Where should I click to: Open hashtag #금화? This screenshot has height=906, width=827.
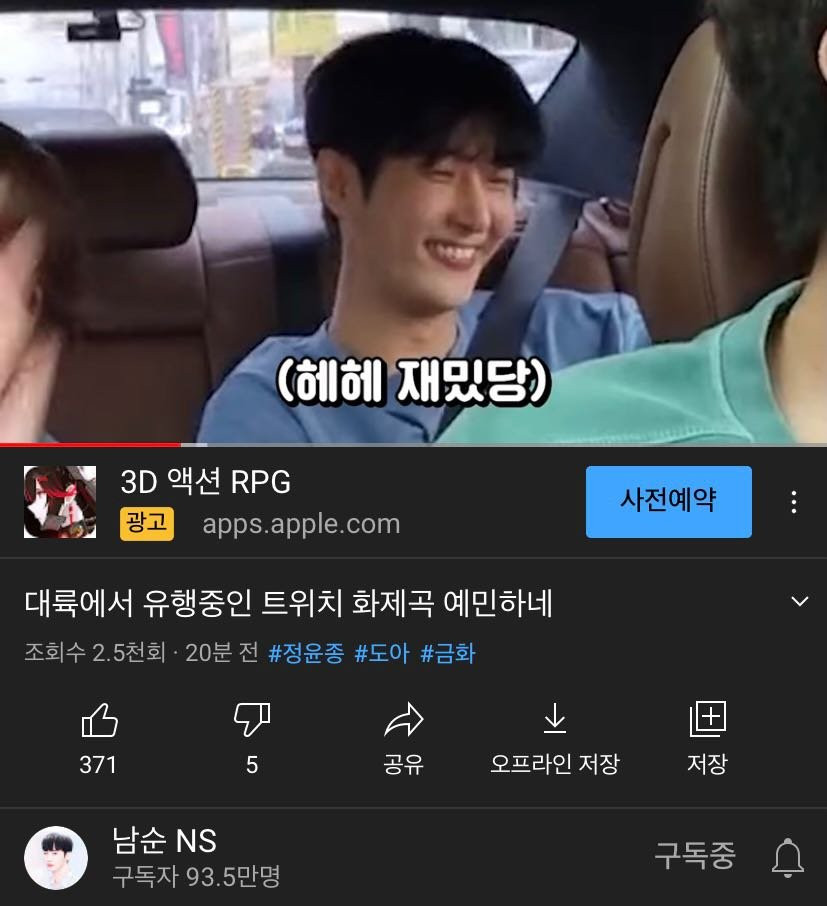click(x=447, y=654)
